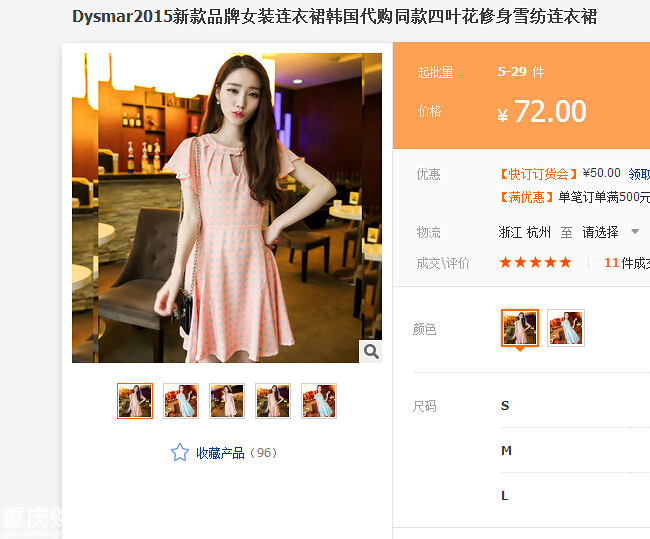This screenshot has height=539, width=650.
Task: Choose the second color swatch option
Action: coord(566,328)
